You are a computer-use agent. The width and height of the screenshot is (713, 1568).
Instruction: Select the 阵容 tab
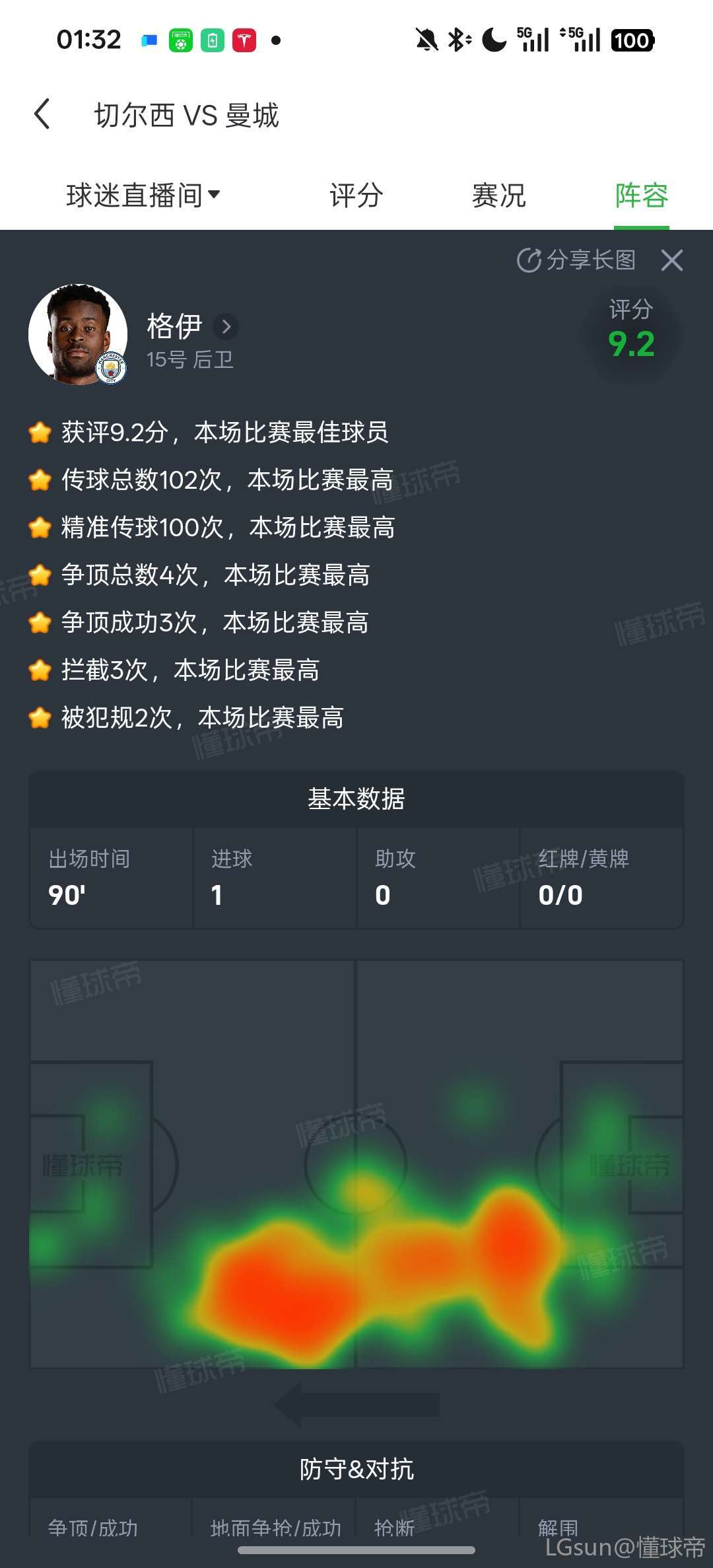click(x=641, y=196)
